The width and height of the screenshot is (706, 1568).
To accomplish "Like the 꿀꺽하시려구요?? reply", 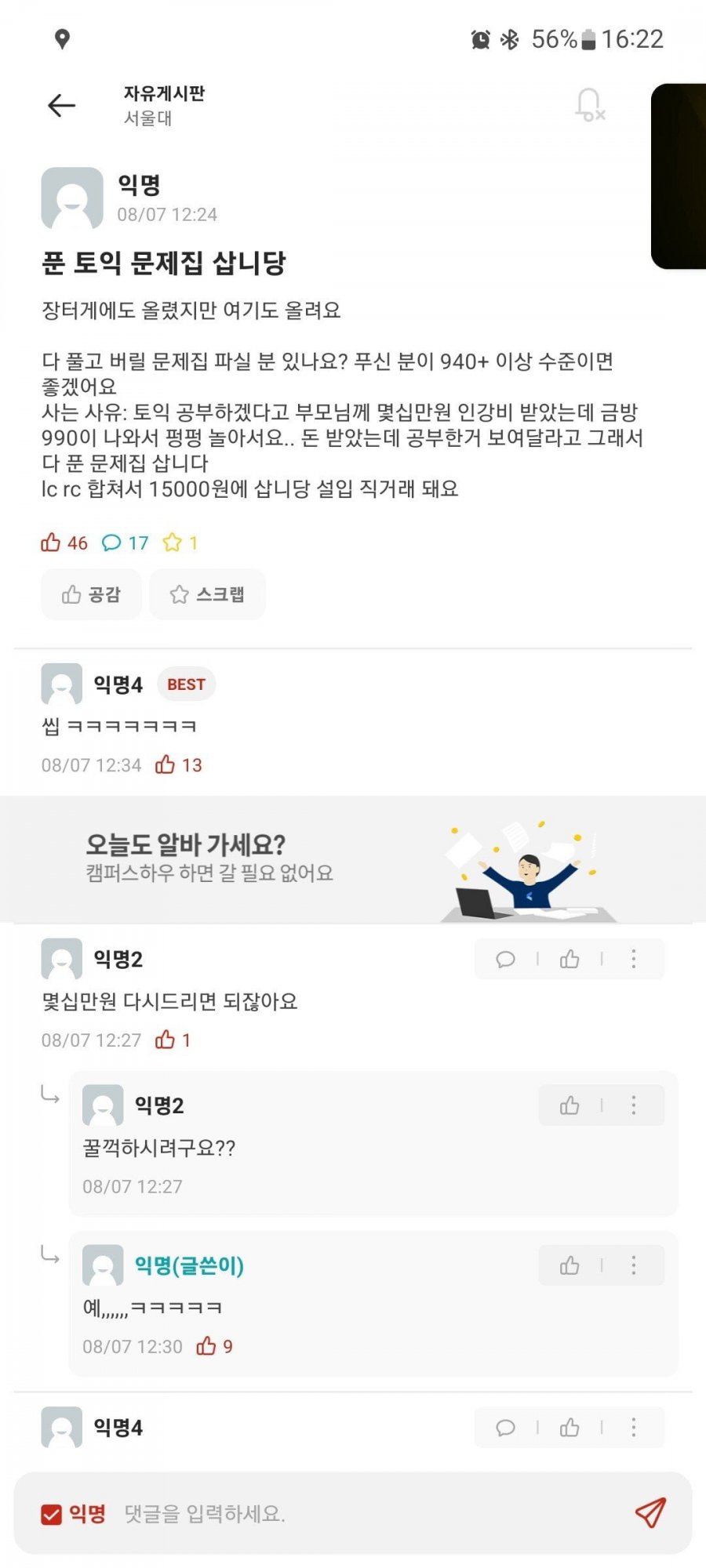I will pos(570,1105).
